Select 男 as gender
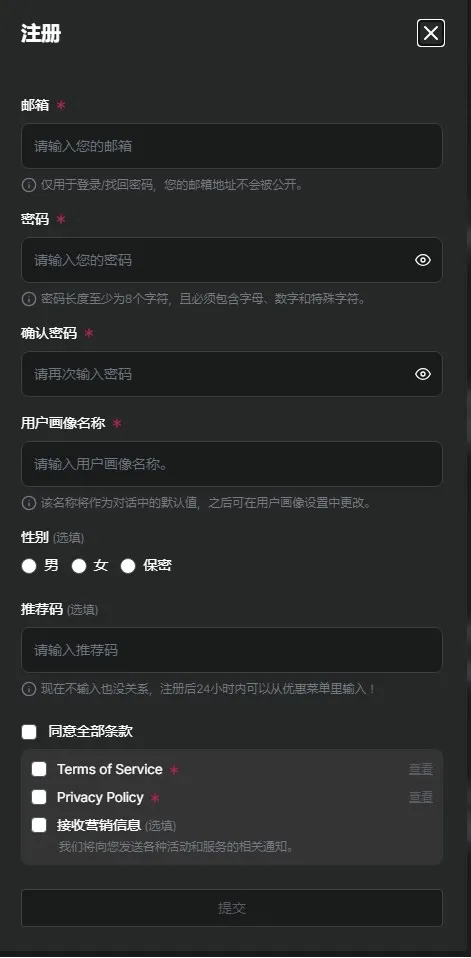Image resolution: width=471 pixels, height=958 pixels. tap(29, 566)
